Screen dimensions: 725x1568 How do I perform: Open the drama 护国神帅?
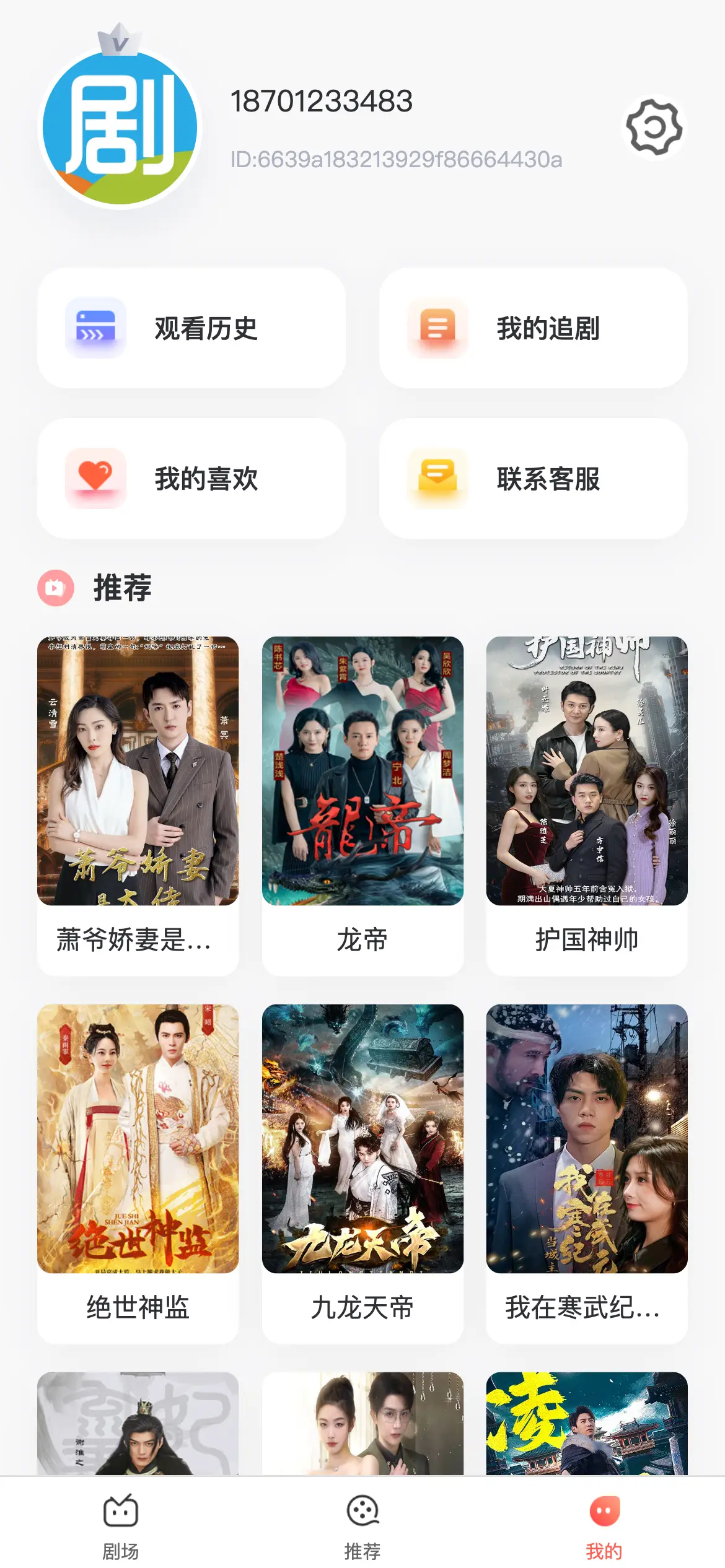click(x=587, y=805)
